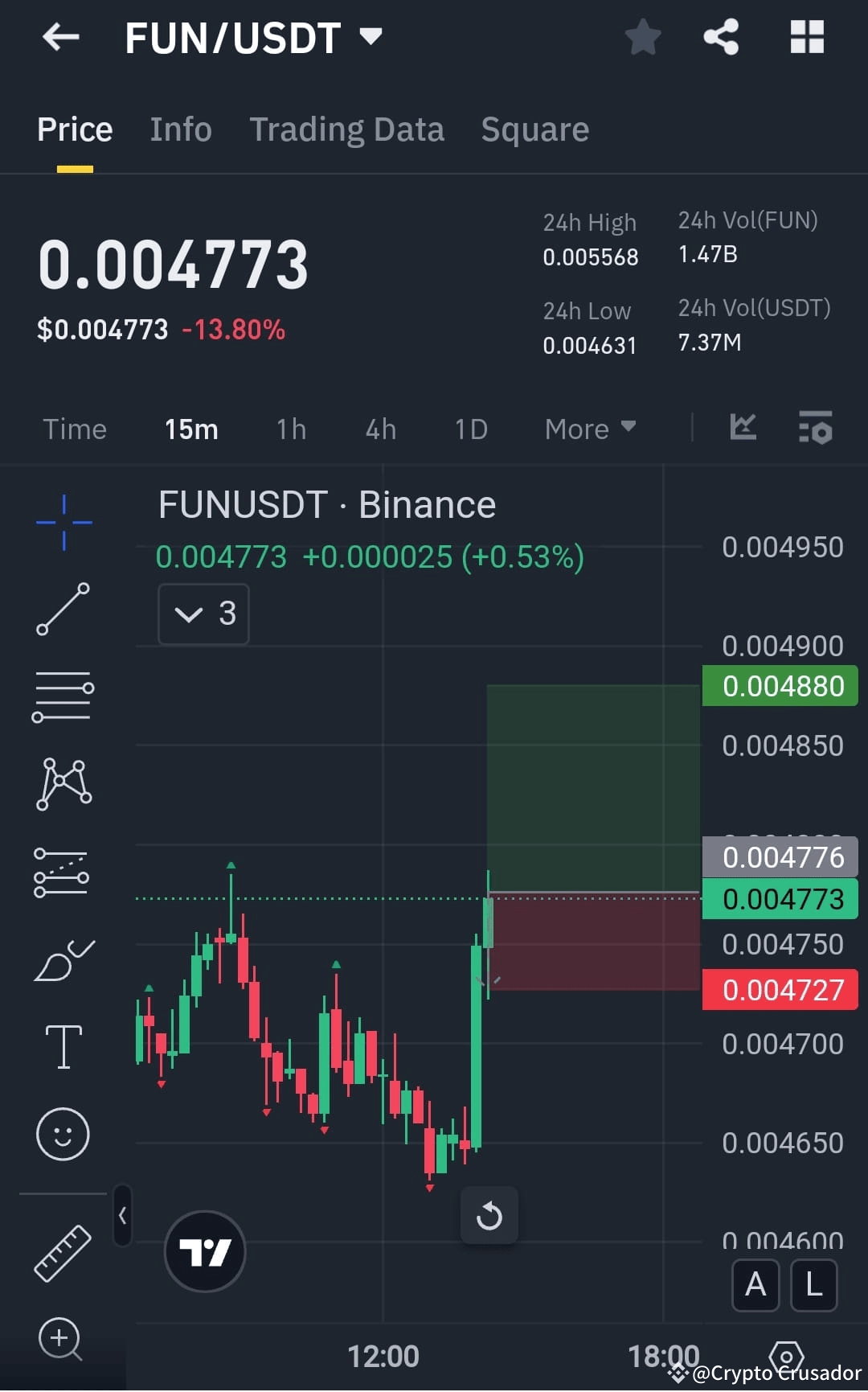The height and width of the screenshot is (1392, 868).
Task: Expand the FUN/USDT pair selector
Action: pyautogui.click(x=370, y=35)
